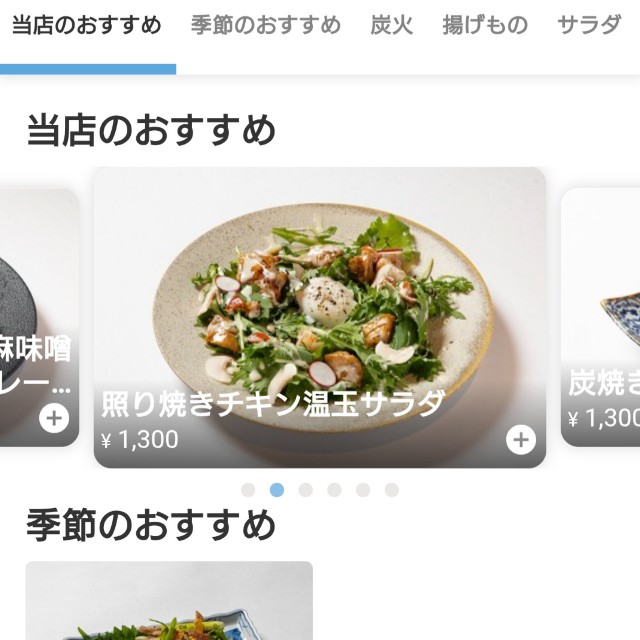Add 照り焼きチキン温玉サラダ with its plus icon
Screen dimensions: 640x640
pos(520,439)
